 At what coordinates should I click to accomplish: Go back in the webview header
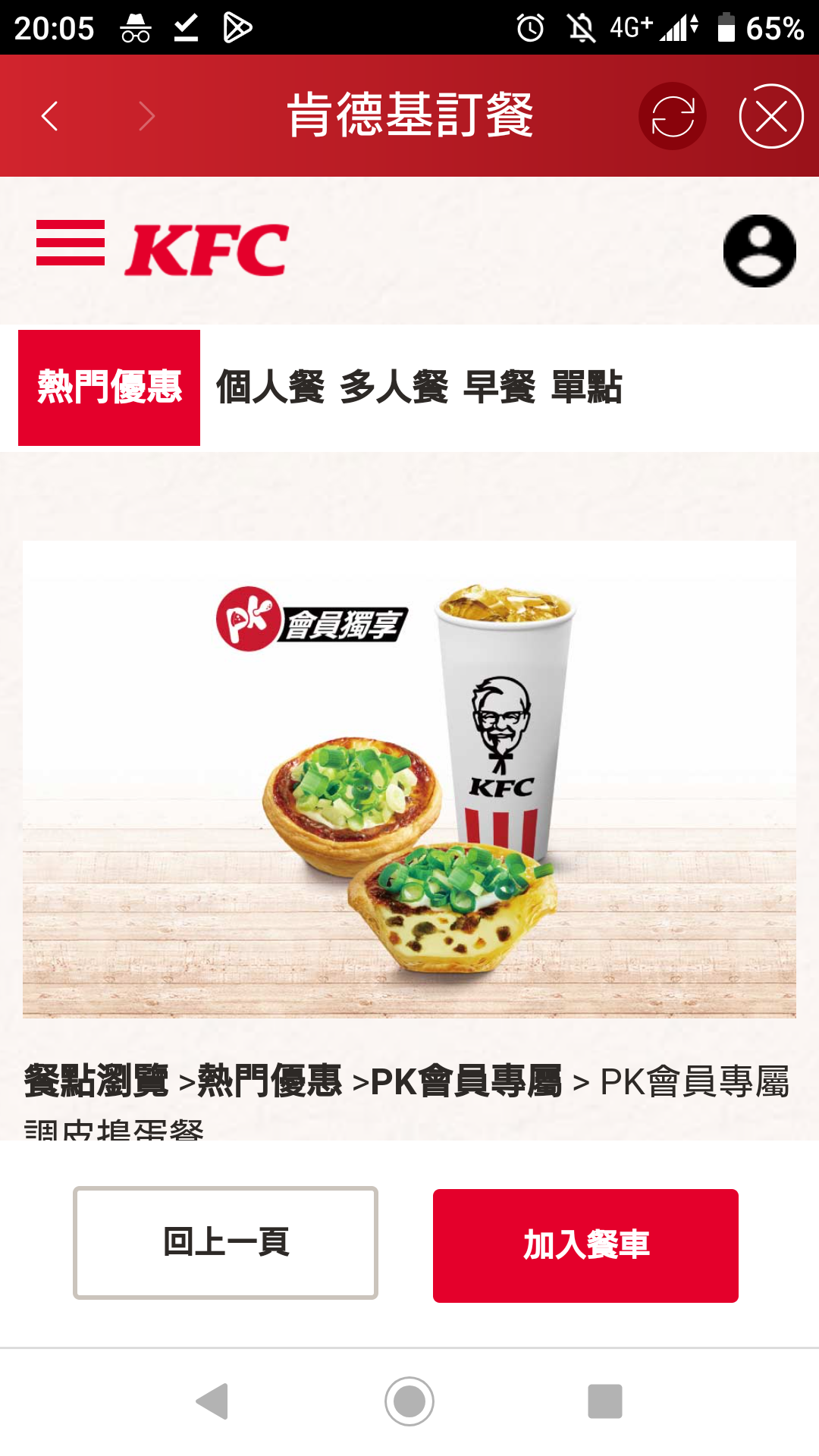(x=50, y=116)
